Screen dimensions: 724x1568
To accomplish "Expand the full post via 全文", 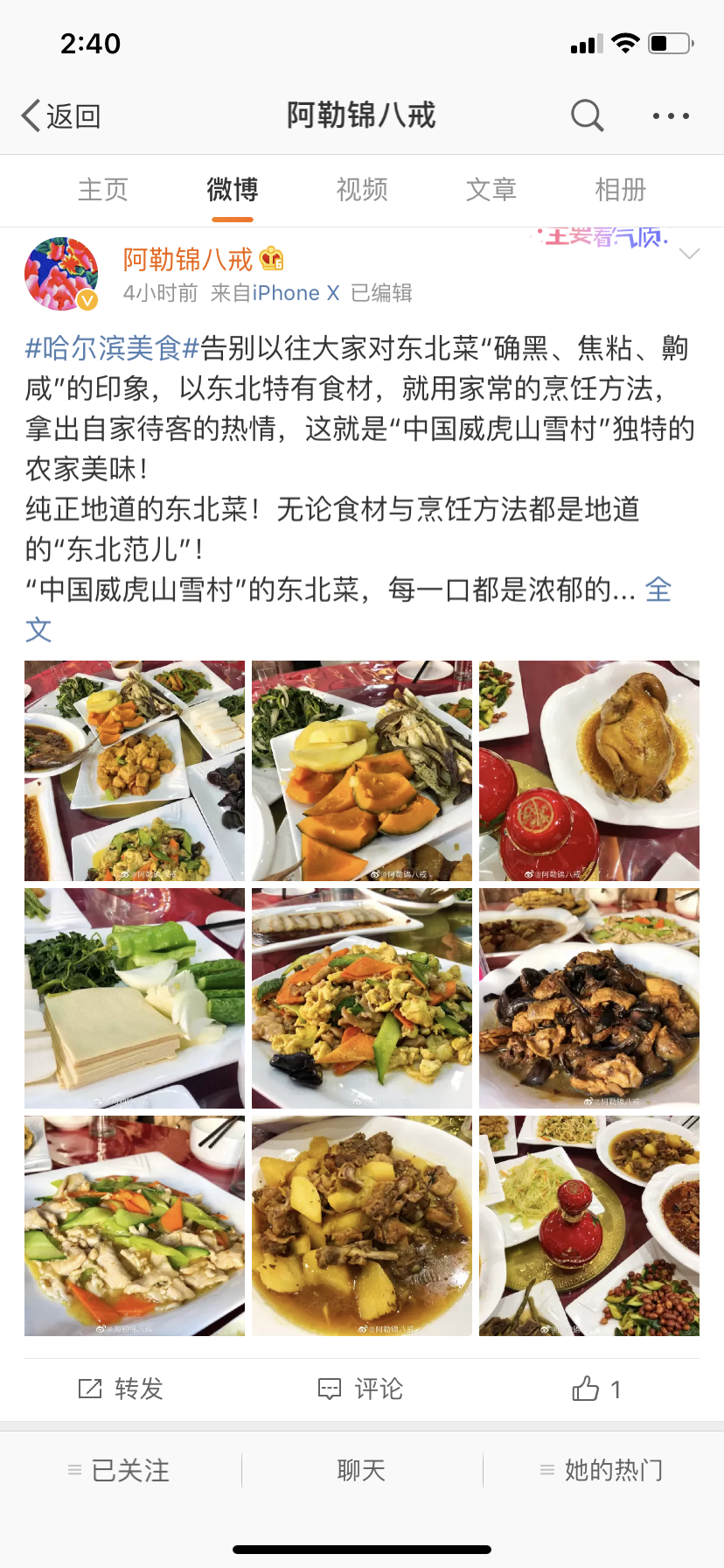I will click(658, 591).
